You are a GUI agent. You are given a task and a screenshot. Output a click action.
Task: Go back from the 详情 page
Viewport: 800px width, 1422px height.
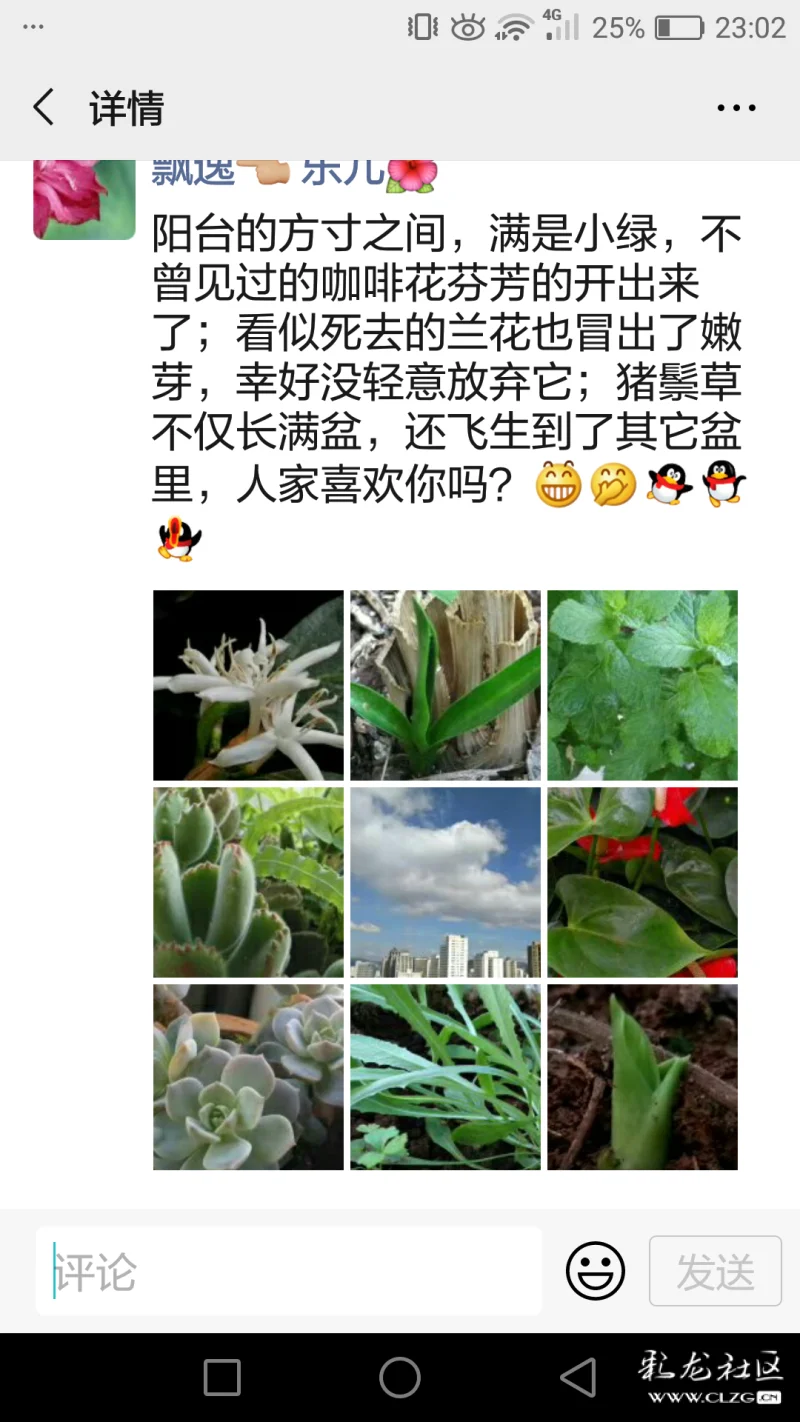(x=44, y=108)
